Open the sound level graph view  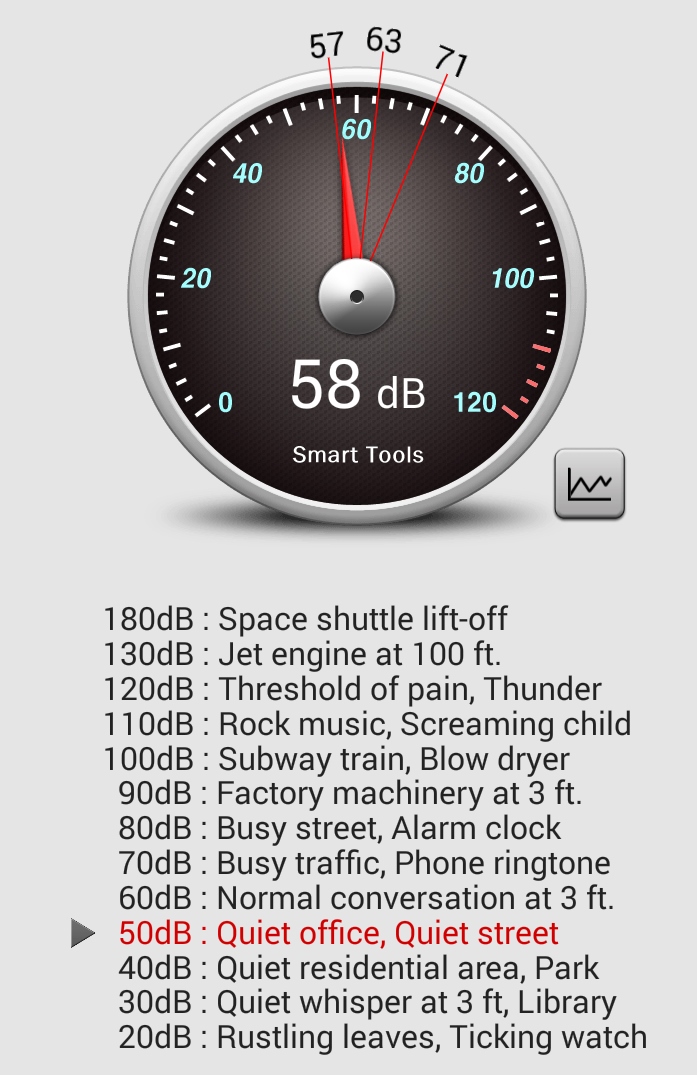pos(589,484)
